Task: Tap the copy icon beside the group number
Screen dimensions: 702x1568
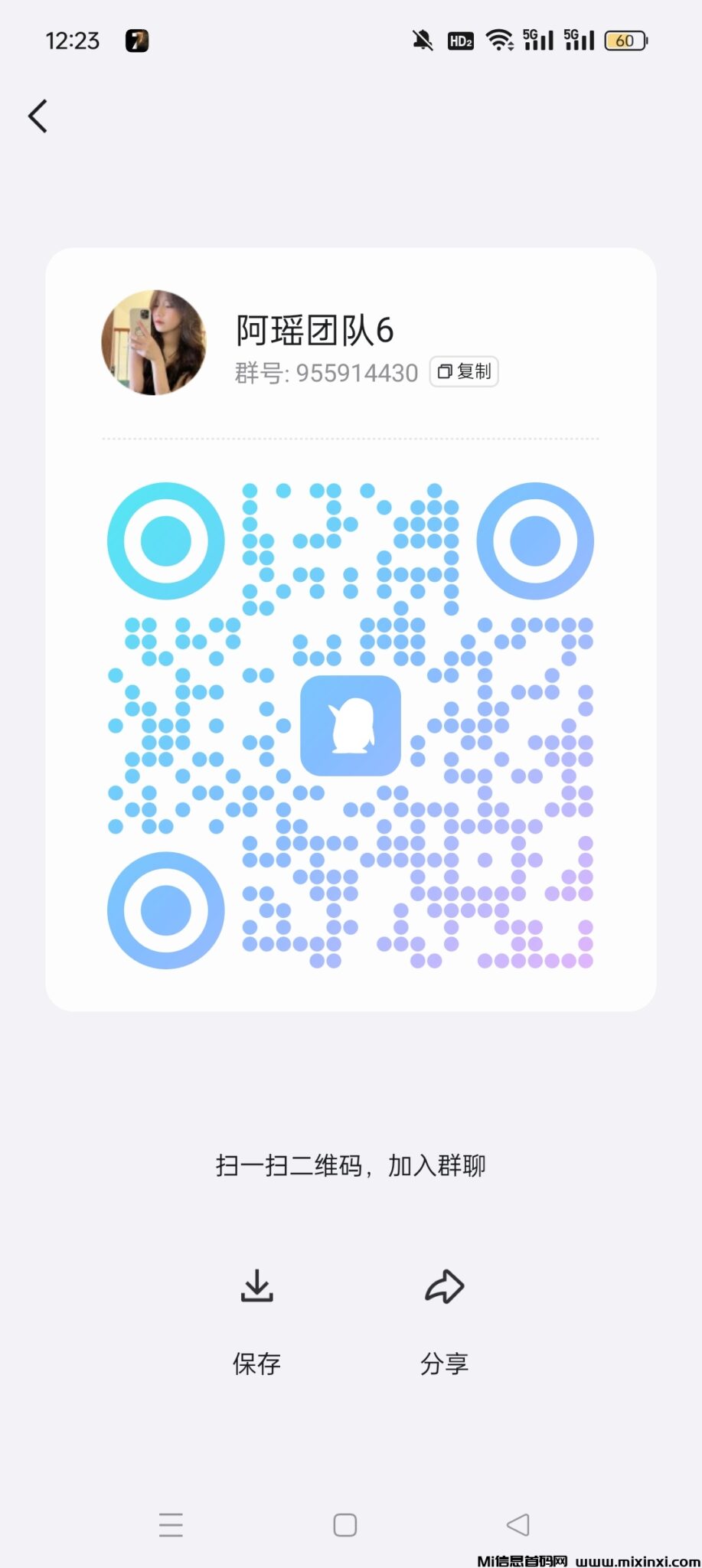Action: tap(445, 371)
